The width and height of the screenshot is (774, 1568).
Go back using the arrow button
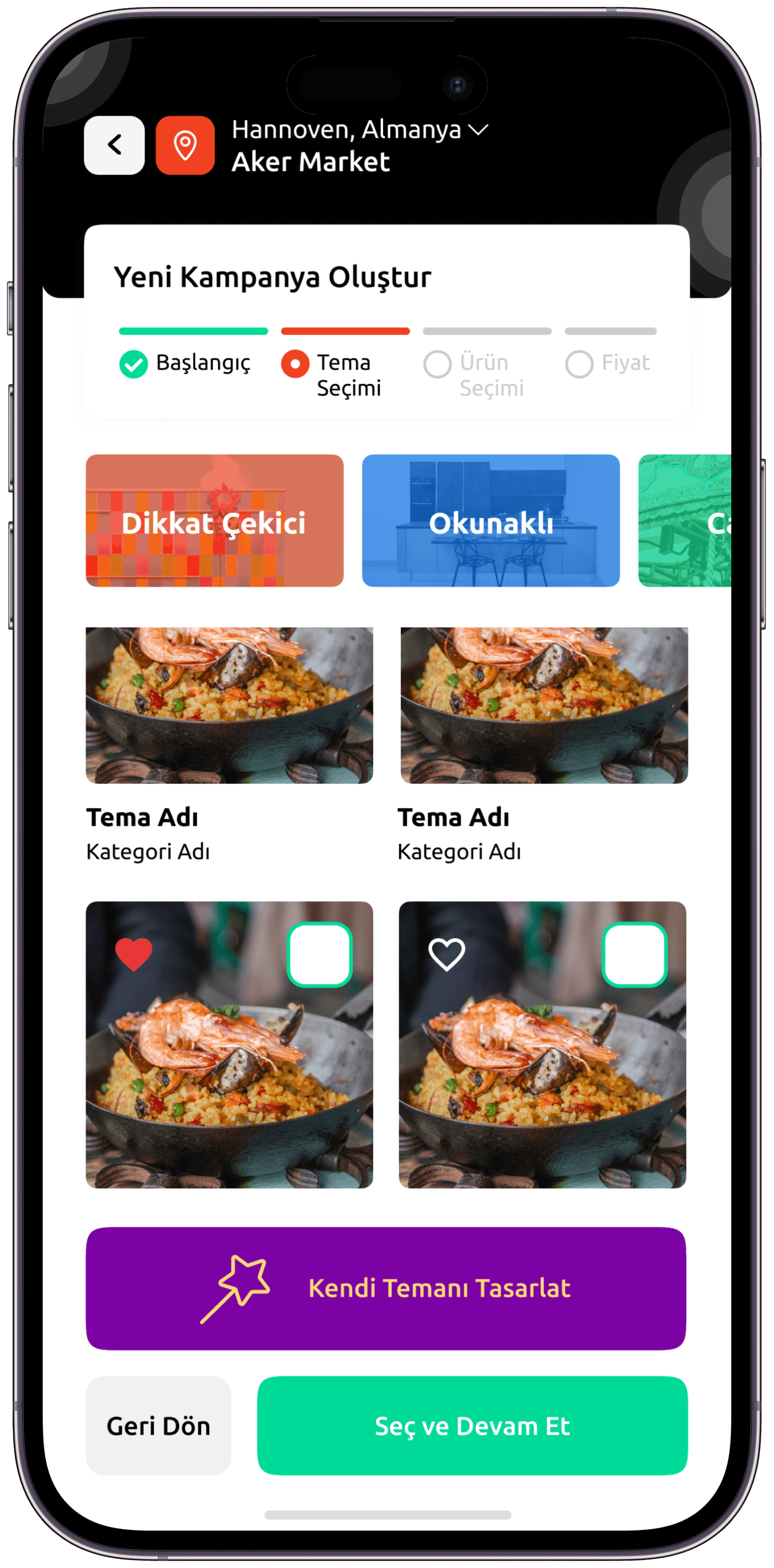(114, 145)
